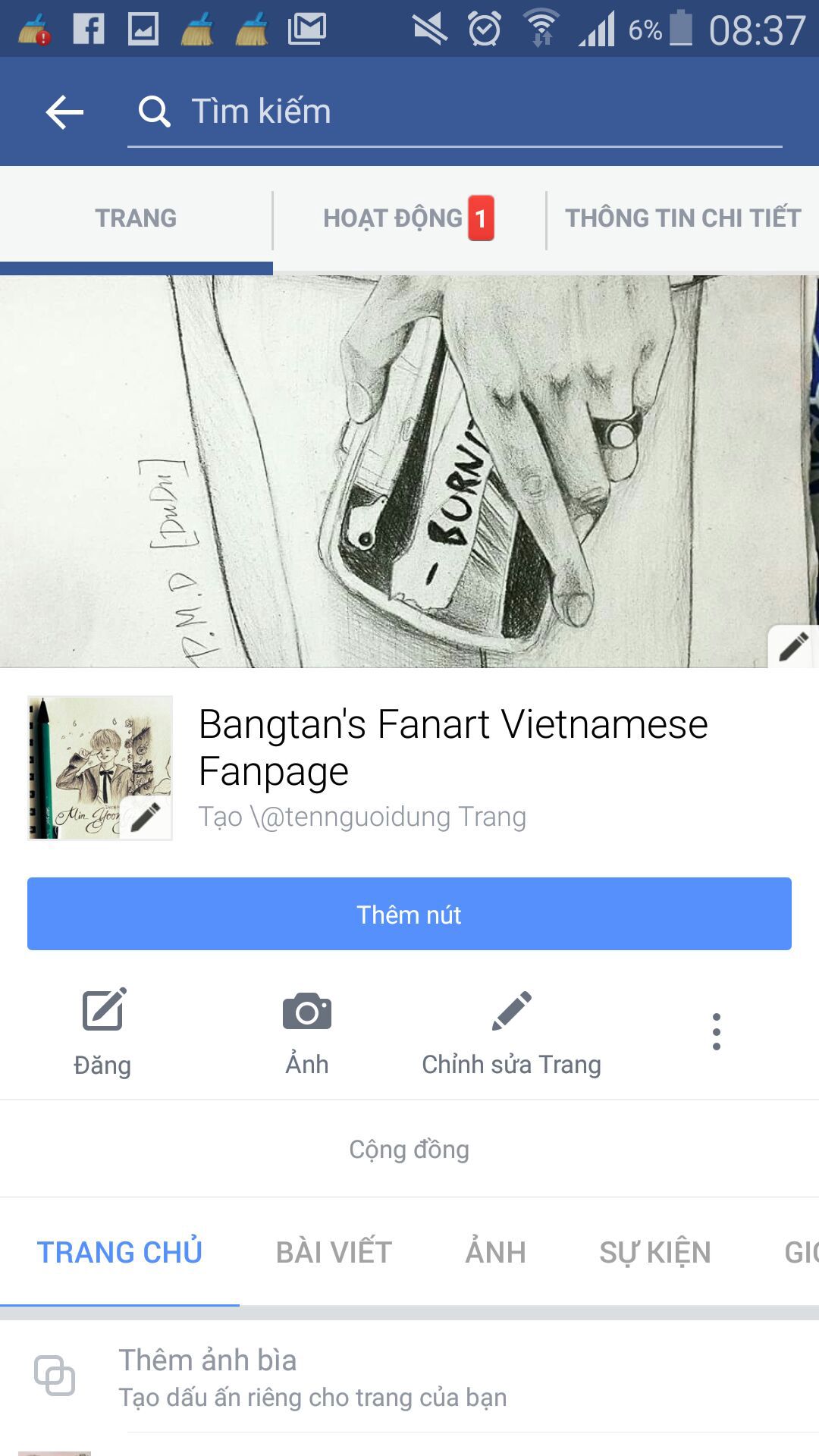Switch to the Bài viết tab
The height and width of the screenshot is (1456, 819).
[x=334, y=1252]
